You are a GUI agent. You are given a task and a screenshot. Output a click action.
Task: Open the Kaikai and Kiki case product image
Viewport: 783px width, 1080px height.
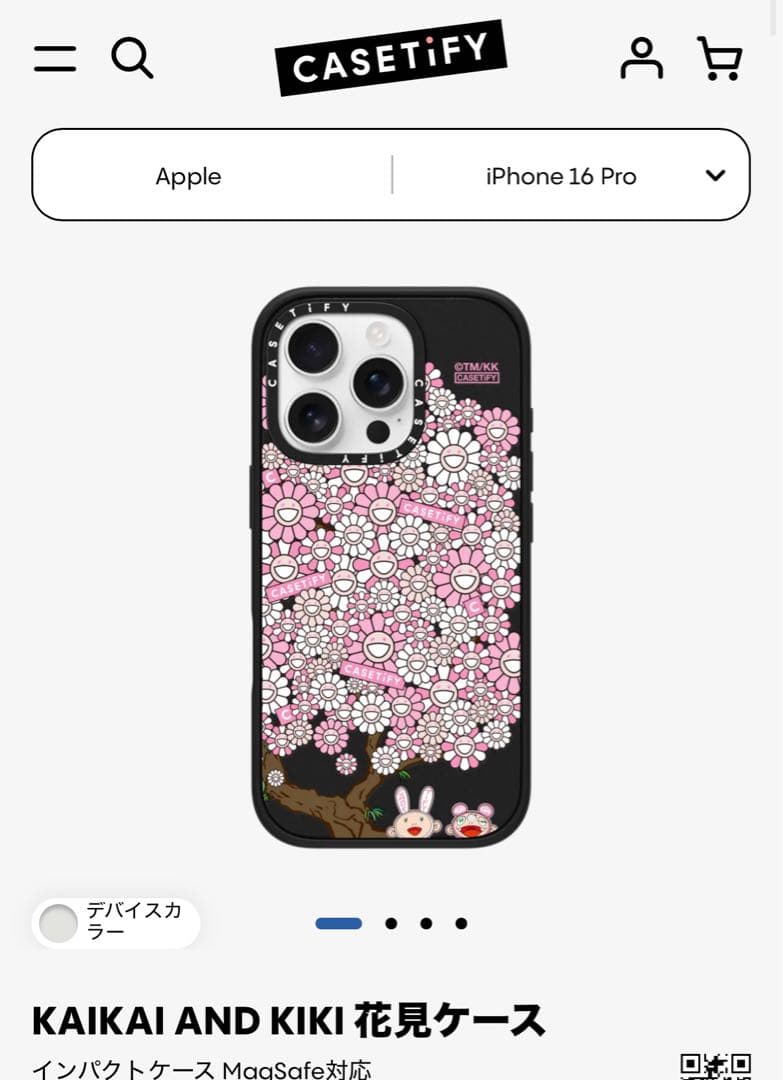point(391,567)
